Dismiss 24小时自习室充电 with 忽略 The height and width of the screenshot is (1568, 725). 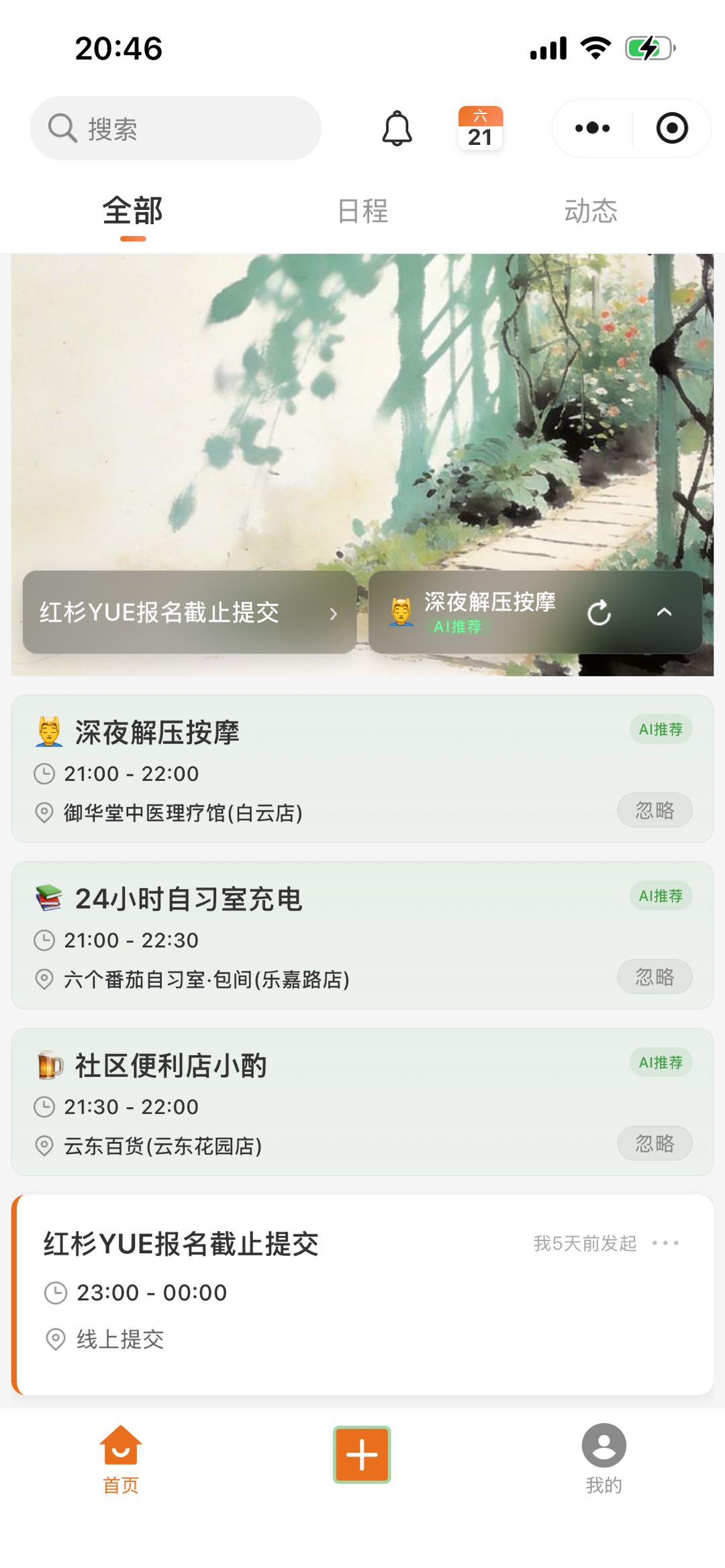(655, 977)
